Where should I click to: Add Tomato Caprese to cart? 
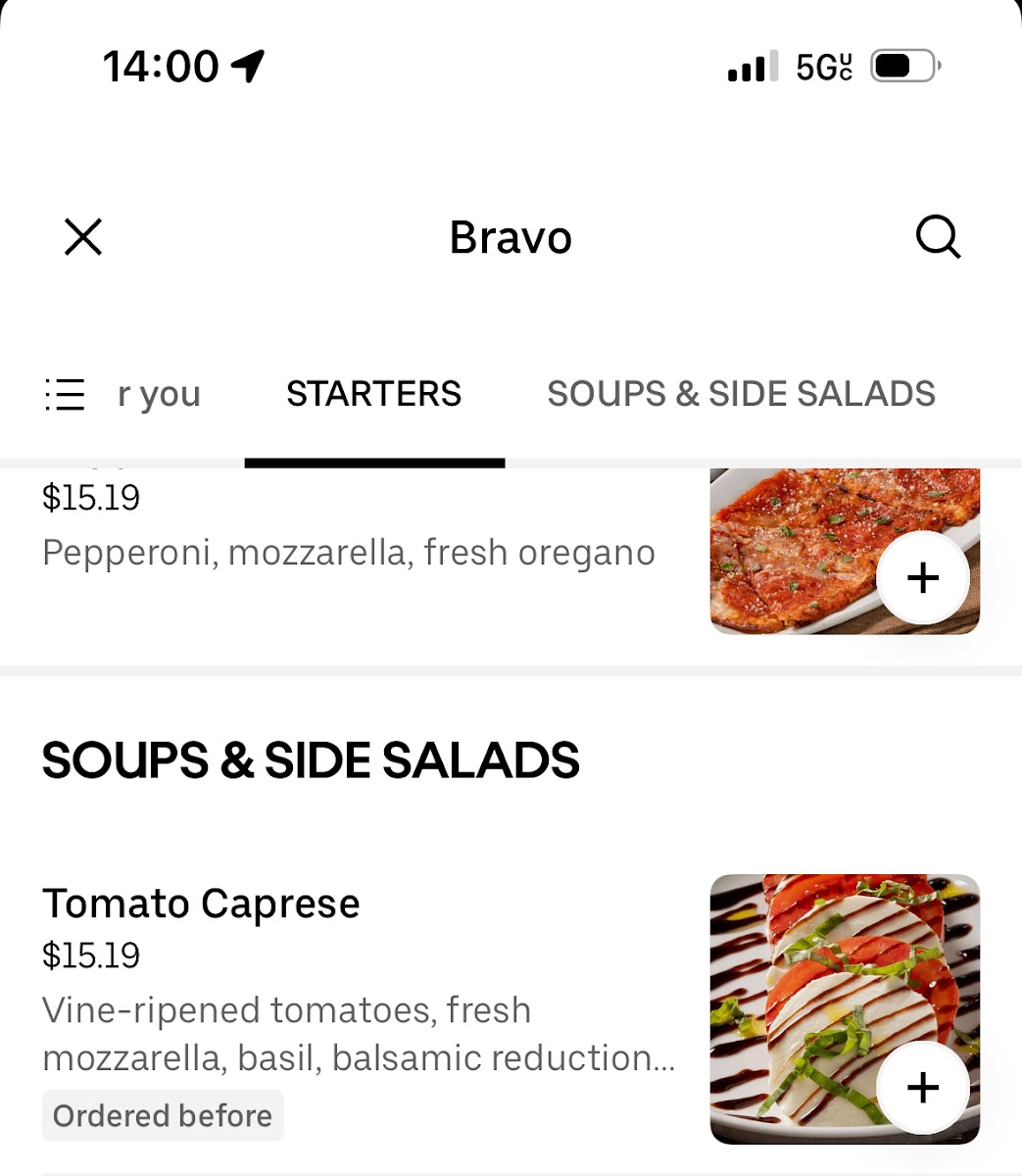[x=922, y=1087]
